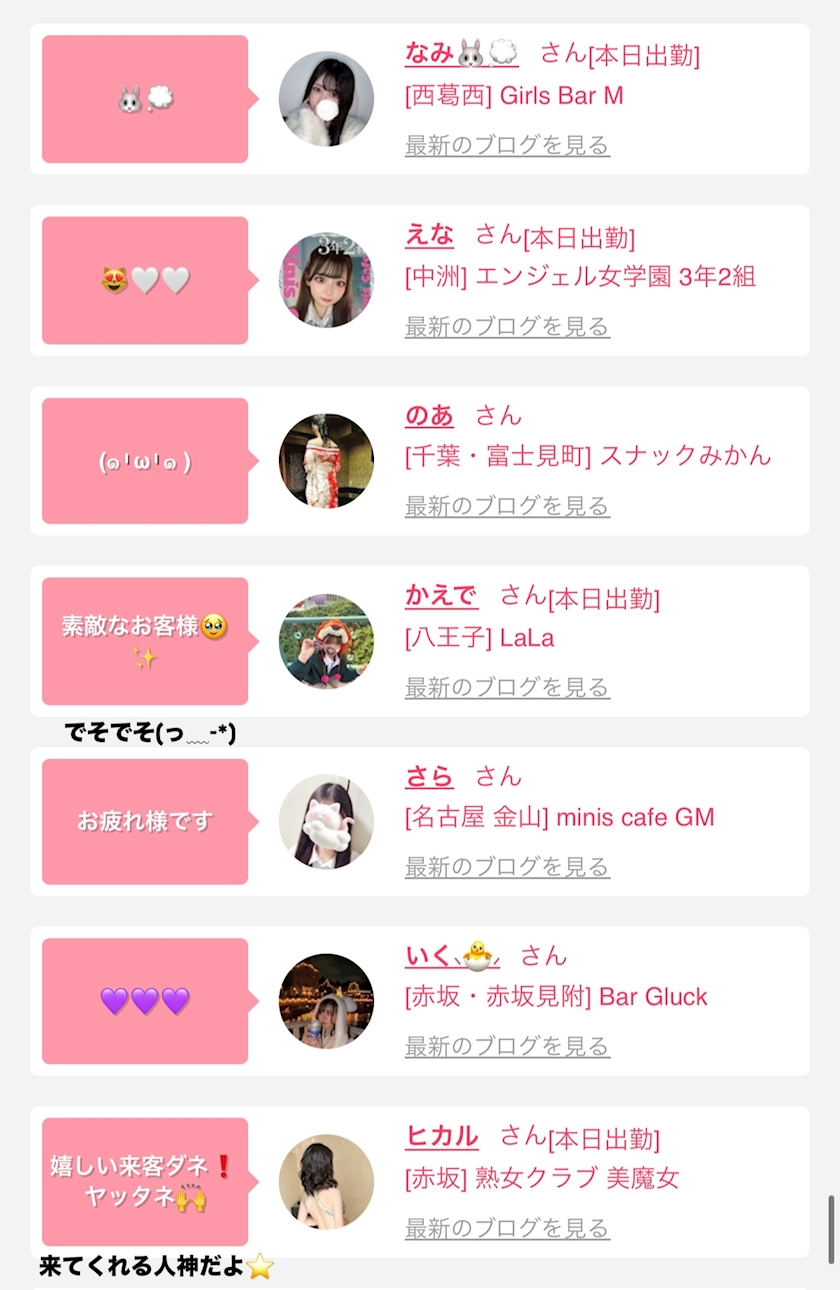Open なみ's profile name link
The width and height of the screenshot is (840, 1290).
pyautogui.click(x=461, y=53)
